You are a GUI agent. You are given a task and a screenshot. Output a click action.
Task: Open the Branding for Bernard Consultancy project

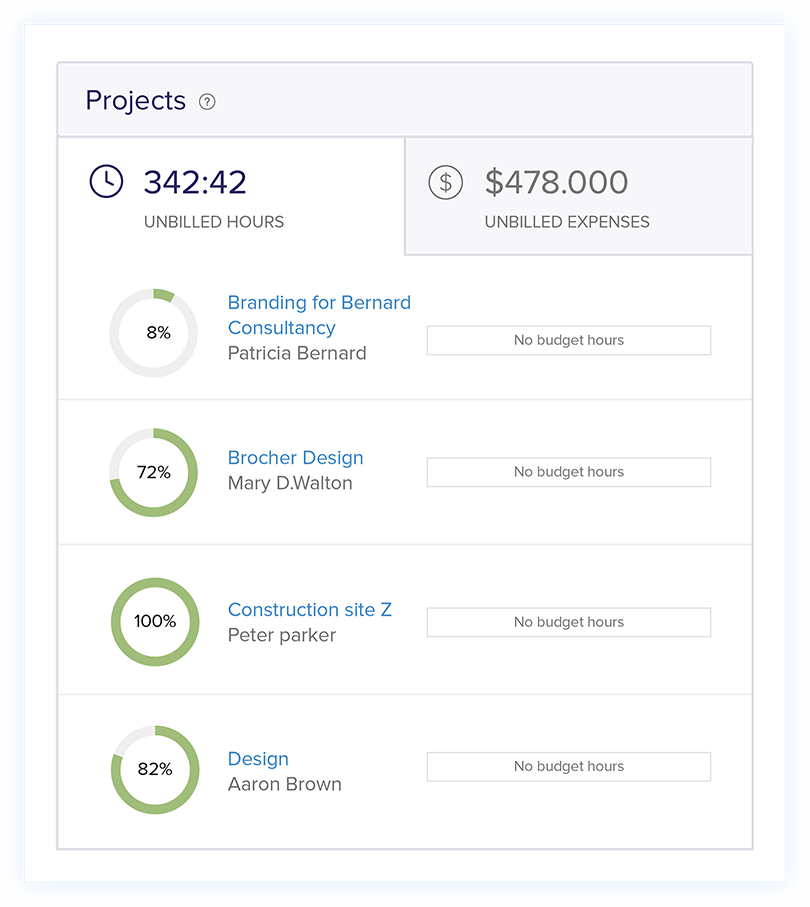pyautogui.click(x=318, y=314)
